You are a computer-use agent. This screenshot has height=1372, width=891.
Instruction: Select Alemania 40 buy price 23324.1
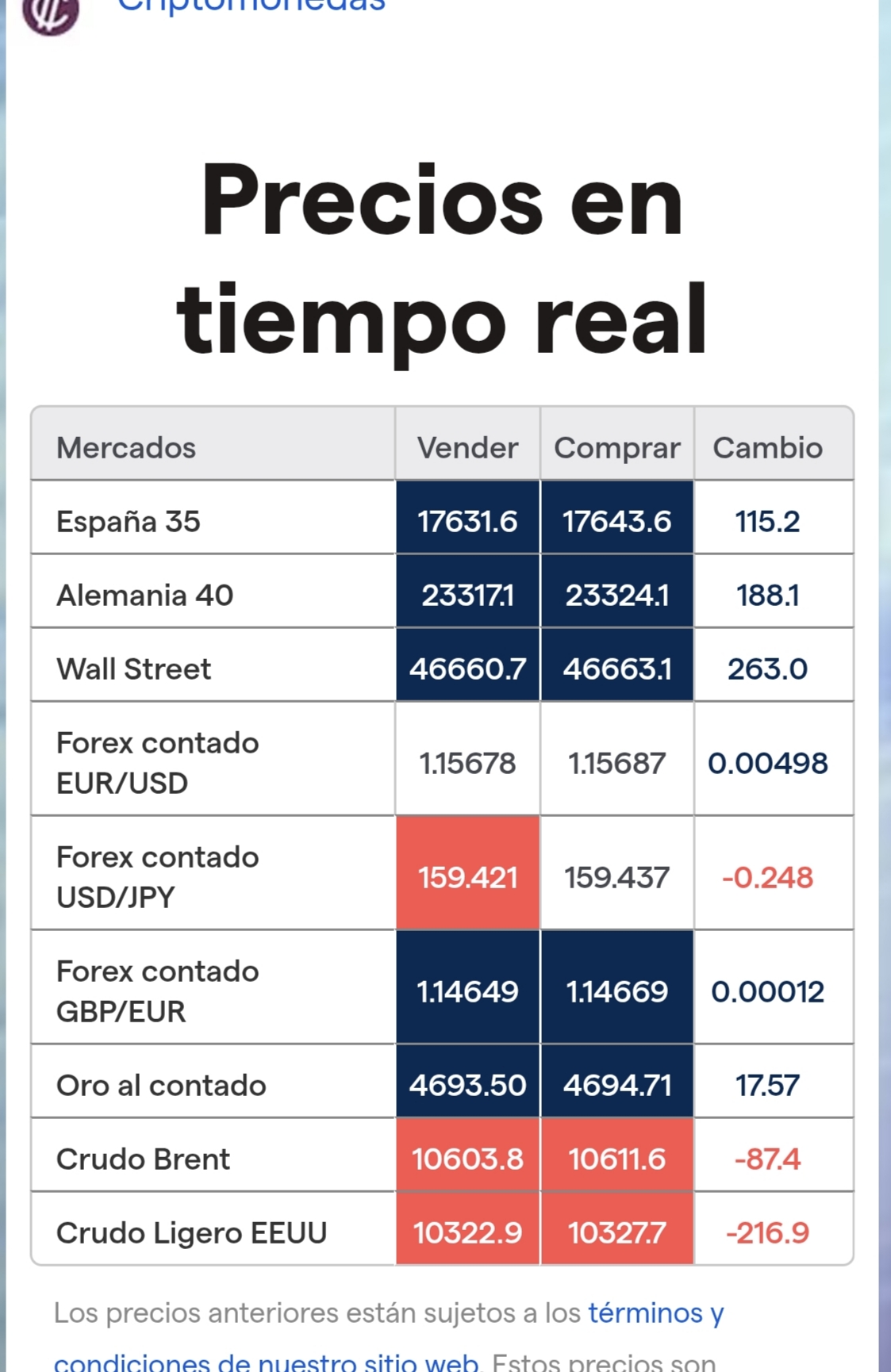pos(616,595)
